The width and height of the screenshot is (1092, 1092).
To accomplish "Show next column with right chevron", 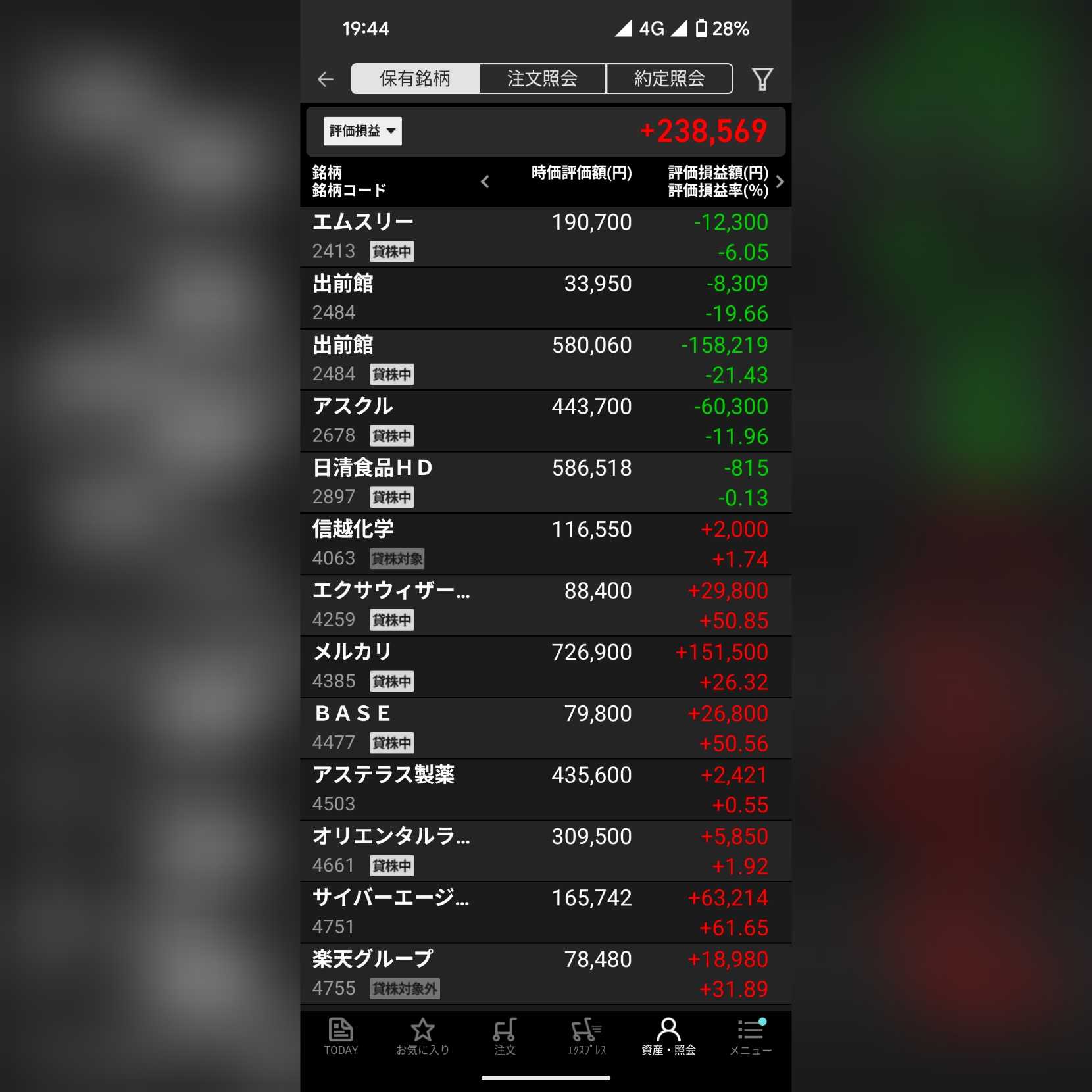I will 780,182.
